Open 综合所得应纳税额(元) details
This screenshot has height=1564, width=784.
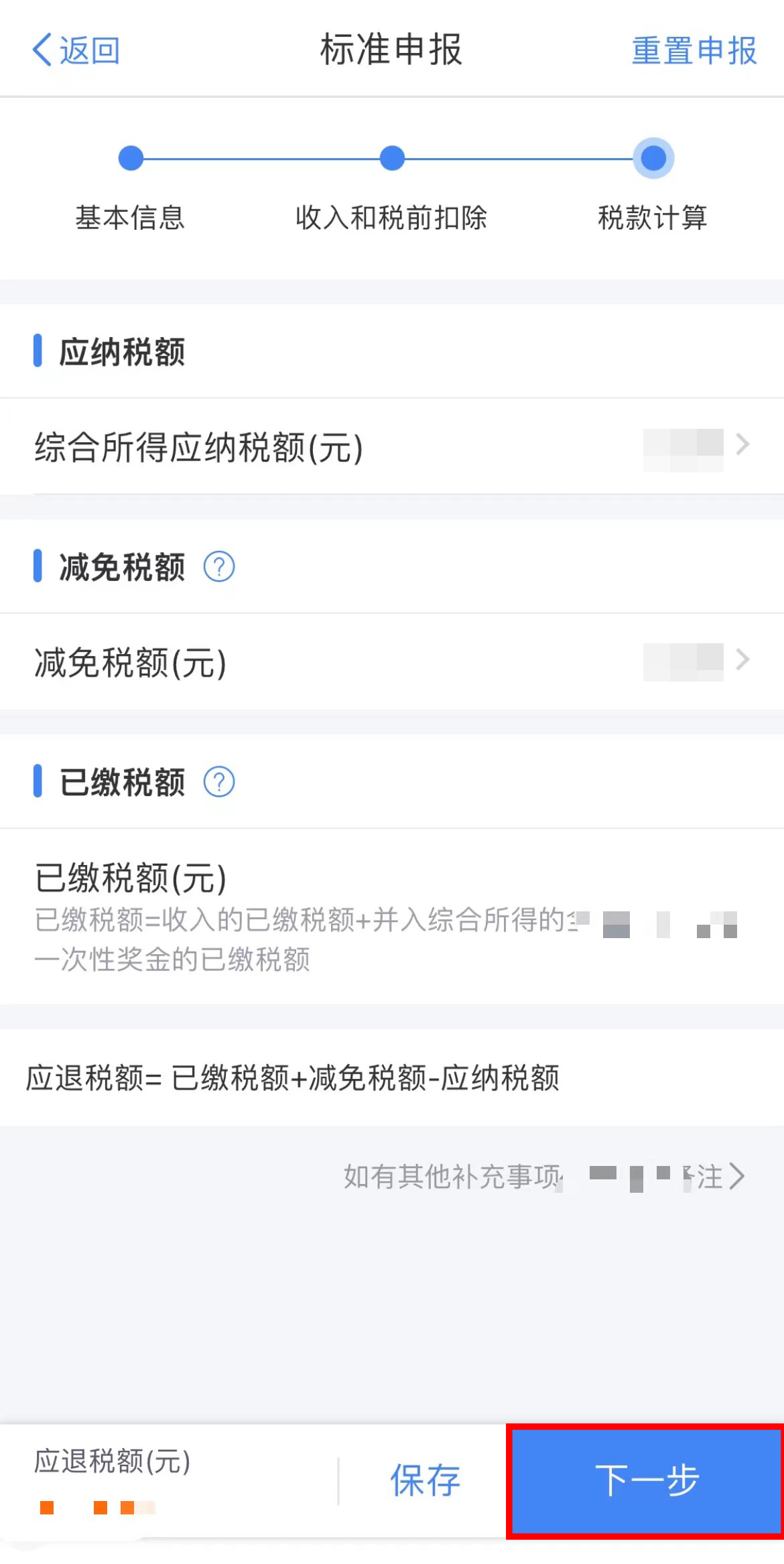[x=392, y=446]
